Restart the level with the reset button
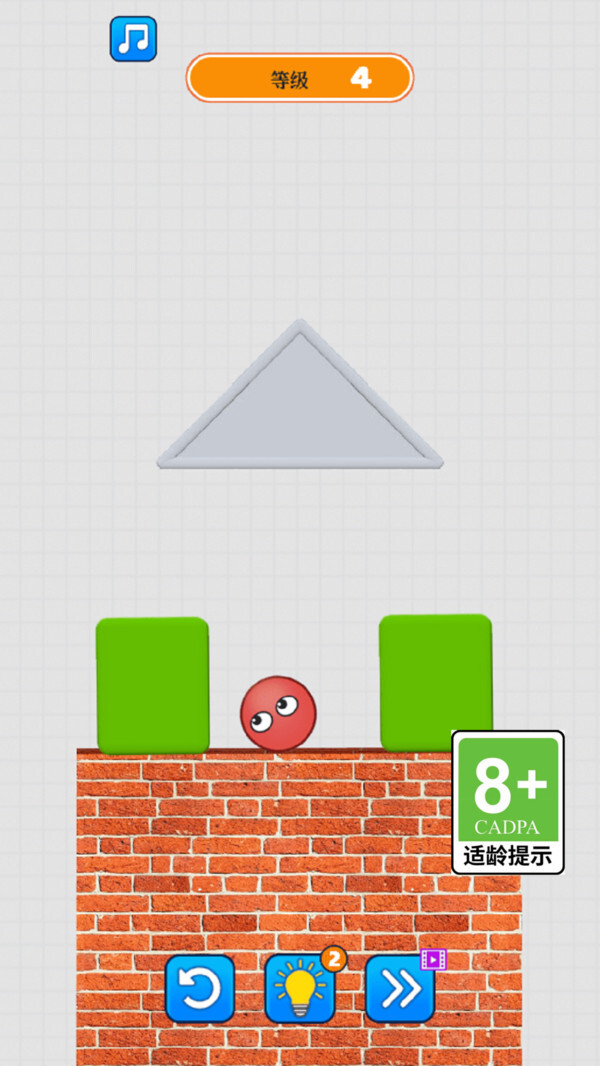The image size is (600, 1066). (200, 988)
